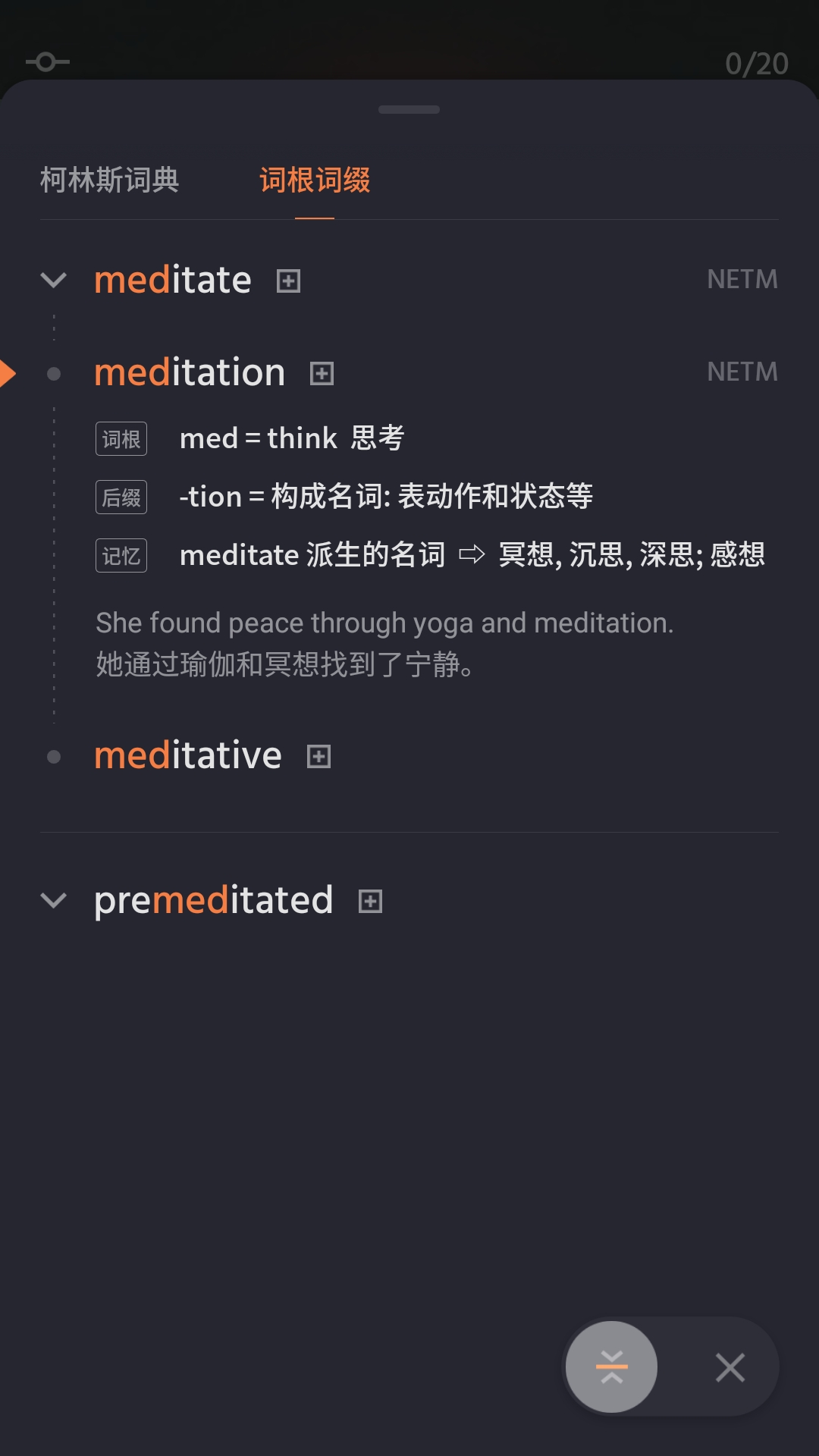Image resolution: width=819 pixels, height=1456 pixels.
Task: Switch to the 柯林斯词典 tab
Action: pyautogui.click(x=109, y=180)
